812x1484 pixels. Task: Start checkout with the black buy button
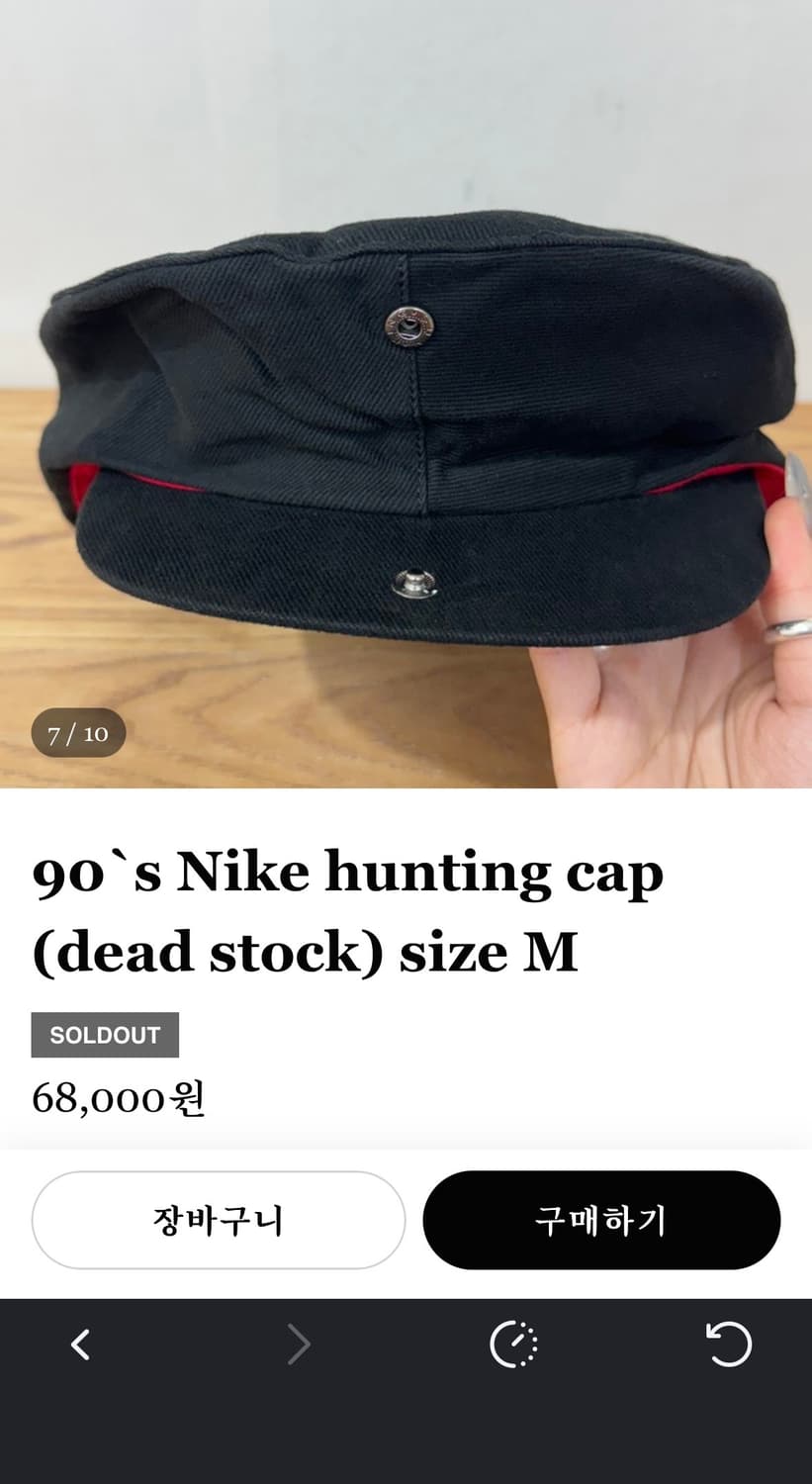coord(601,1221)
